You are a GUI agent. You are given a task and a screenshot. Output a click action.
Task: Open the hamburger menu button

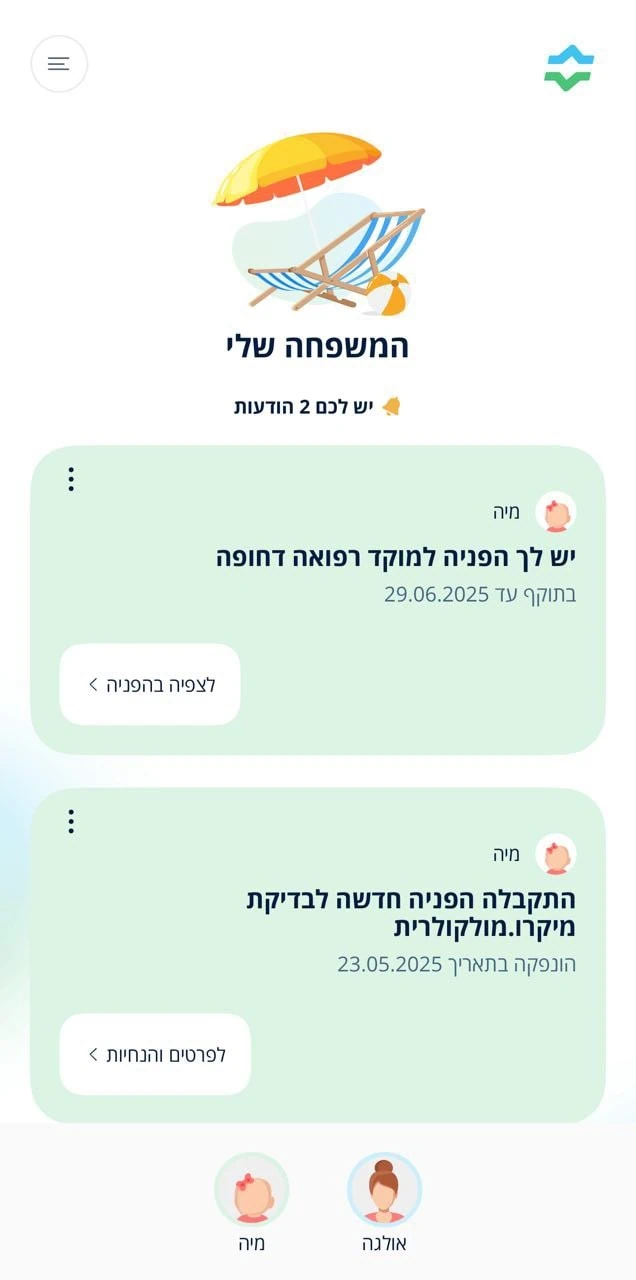point(59,64)
